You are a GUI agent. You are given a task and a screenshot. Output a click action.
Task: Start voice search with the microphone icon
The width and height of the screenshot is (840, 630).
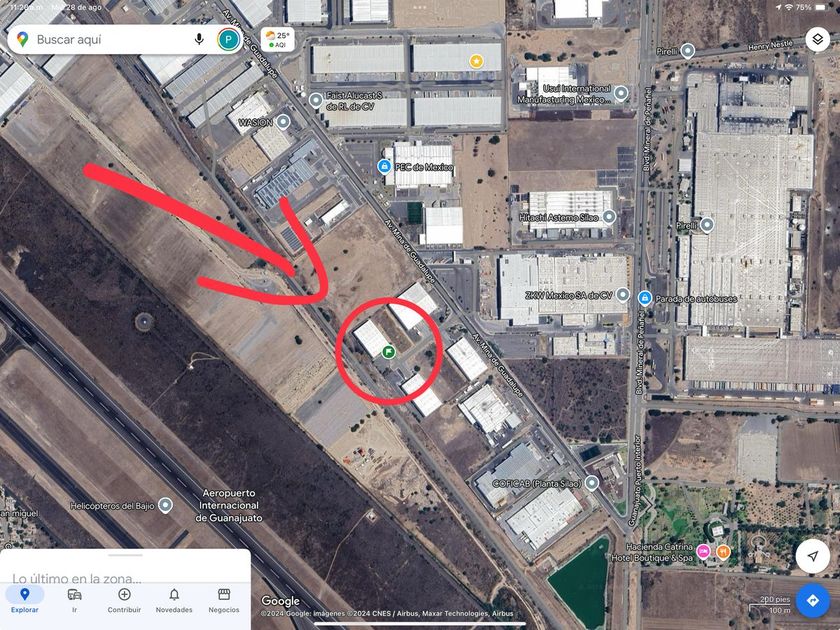[199, 39]
